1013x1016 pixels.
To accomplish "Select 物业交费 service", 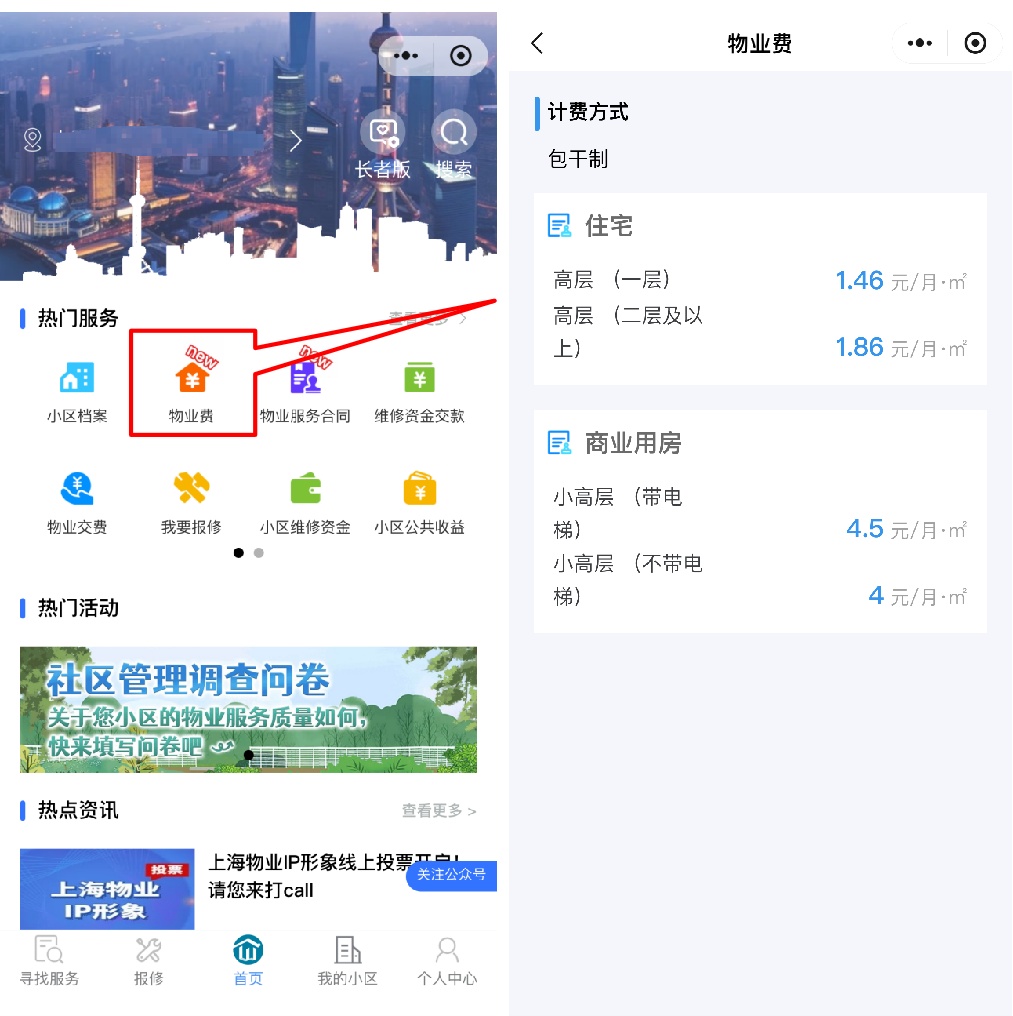I will click(x=77, y=504).
